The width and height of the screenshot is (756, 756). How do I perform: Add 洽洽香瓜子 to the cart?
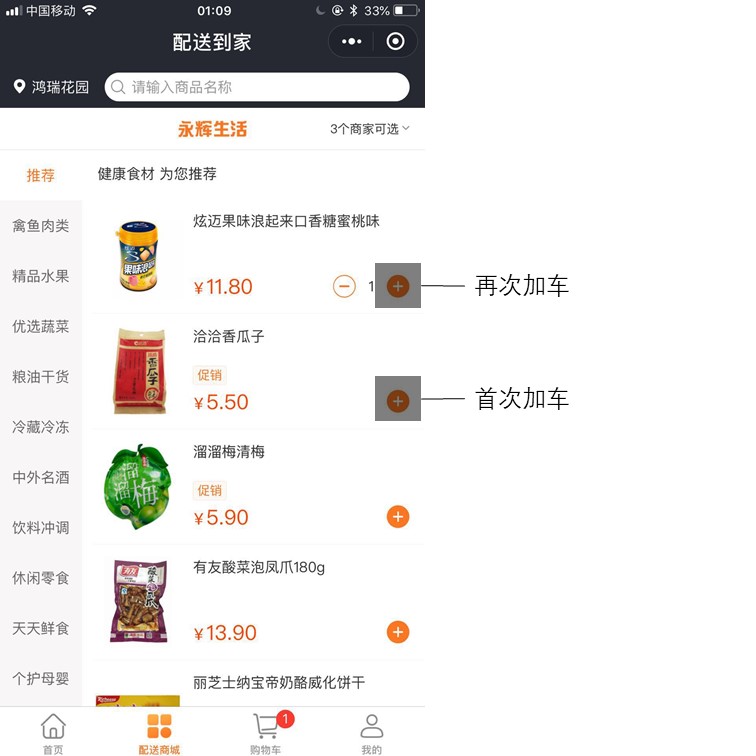click(x=398, y=402)
